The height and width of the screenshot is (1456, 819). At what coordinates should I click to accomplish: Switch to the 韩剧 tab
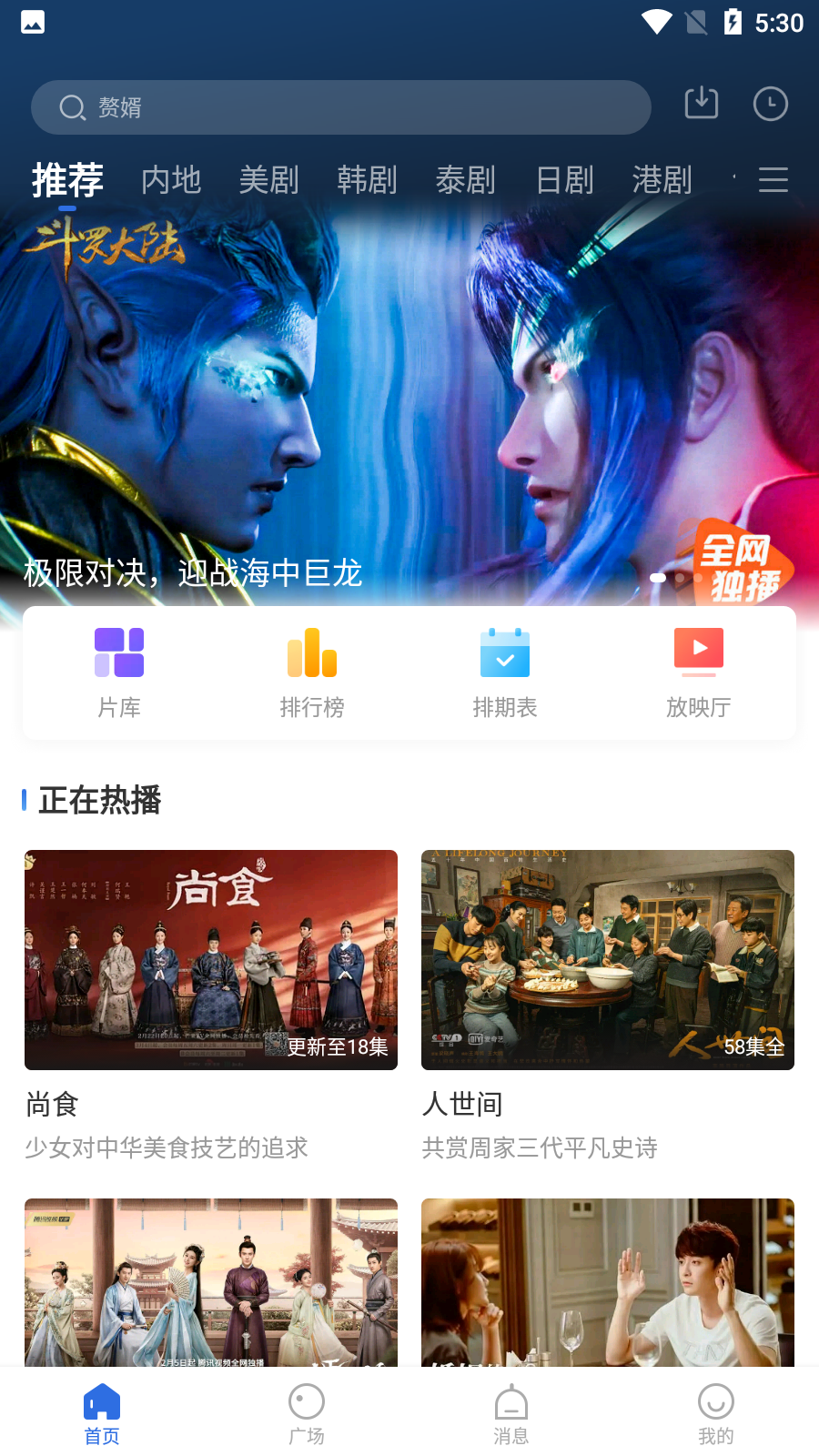click(367, 181)
